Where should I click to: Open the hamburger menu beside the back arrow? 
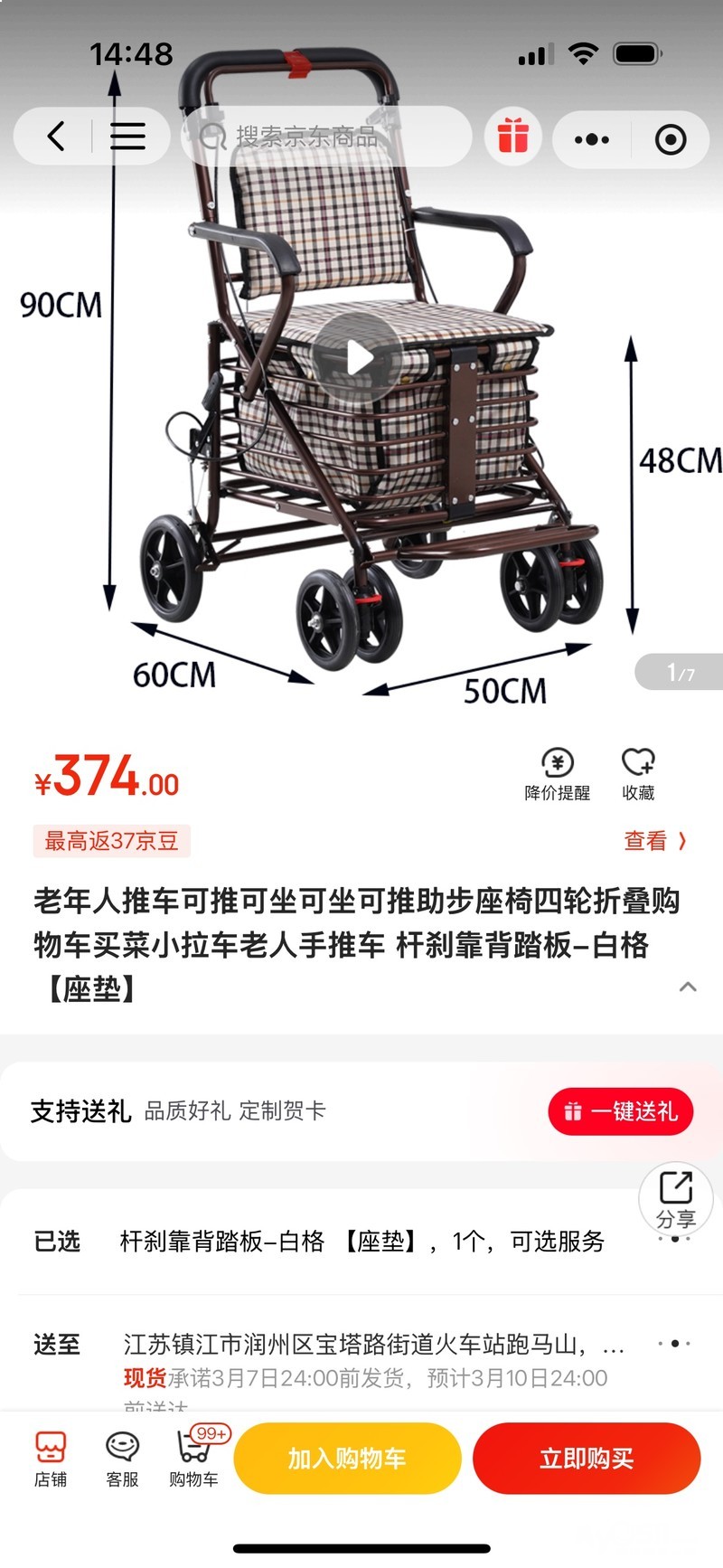[127, 137]
